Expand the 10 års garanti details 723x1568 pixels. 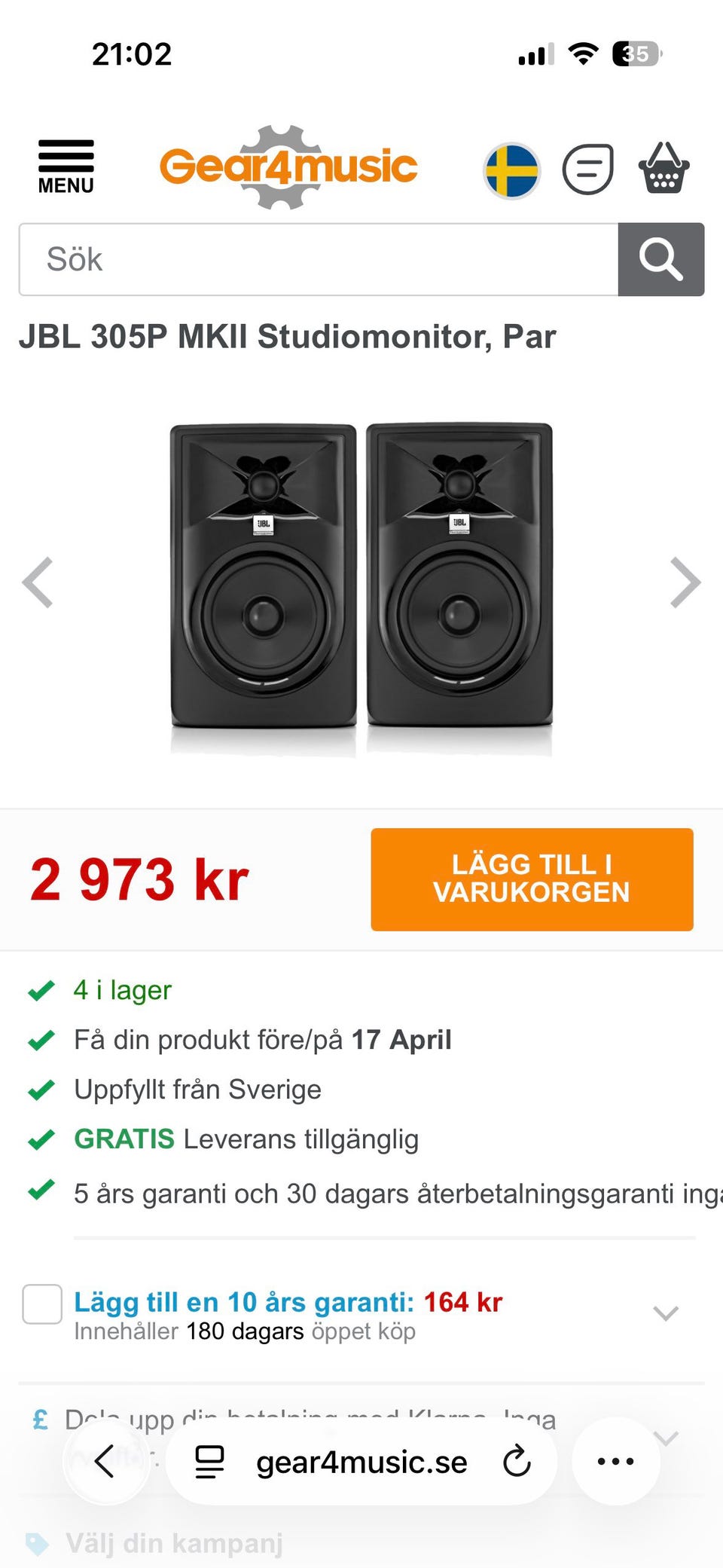click(666, 1313)
